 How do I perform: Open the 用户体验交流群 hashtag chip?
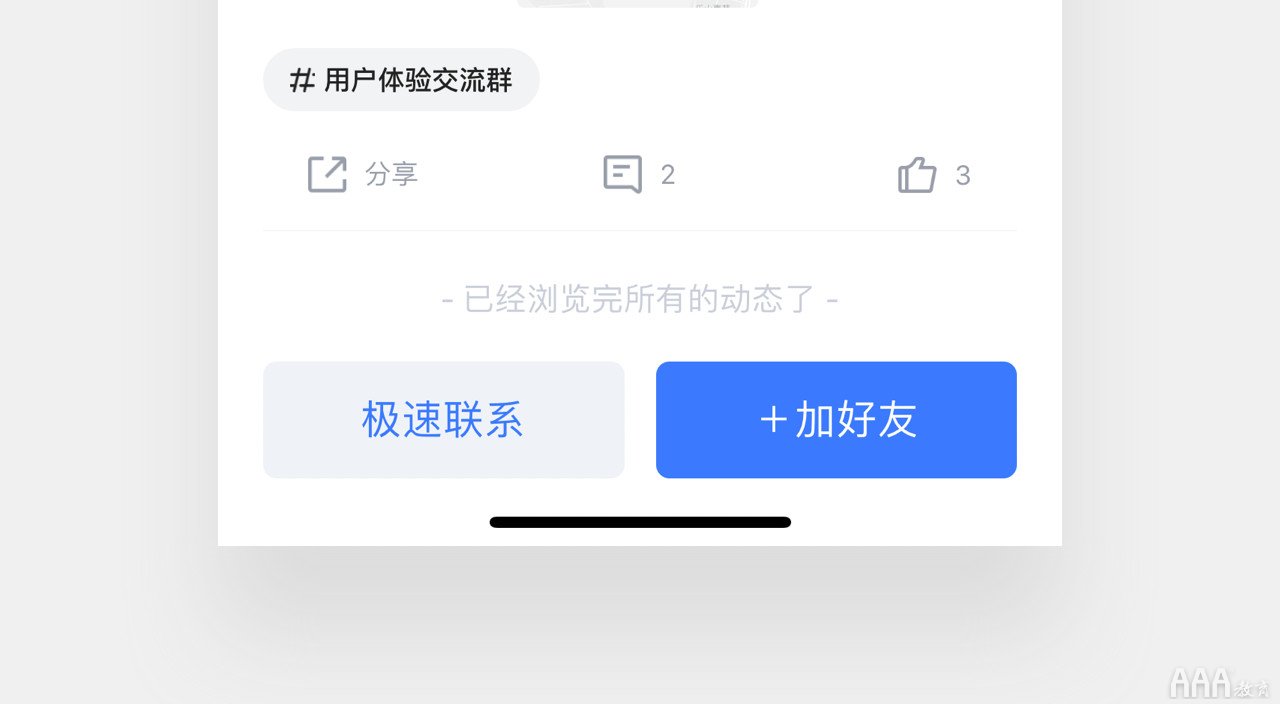401,80
